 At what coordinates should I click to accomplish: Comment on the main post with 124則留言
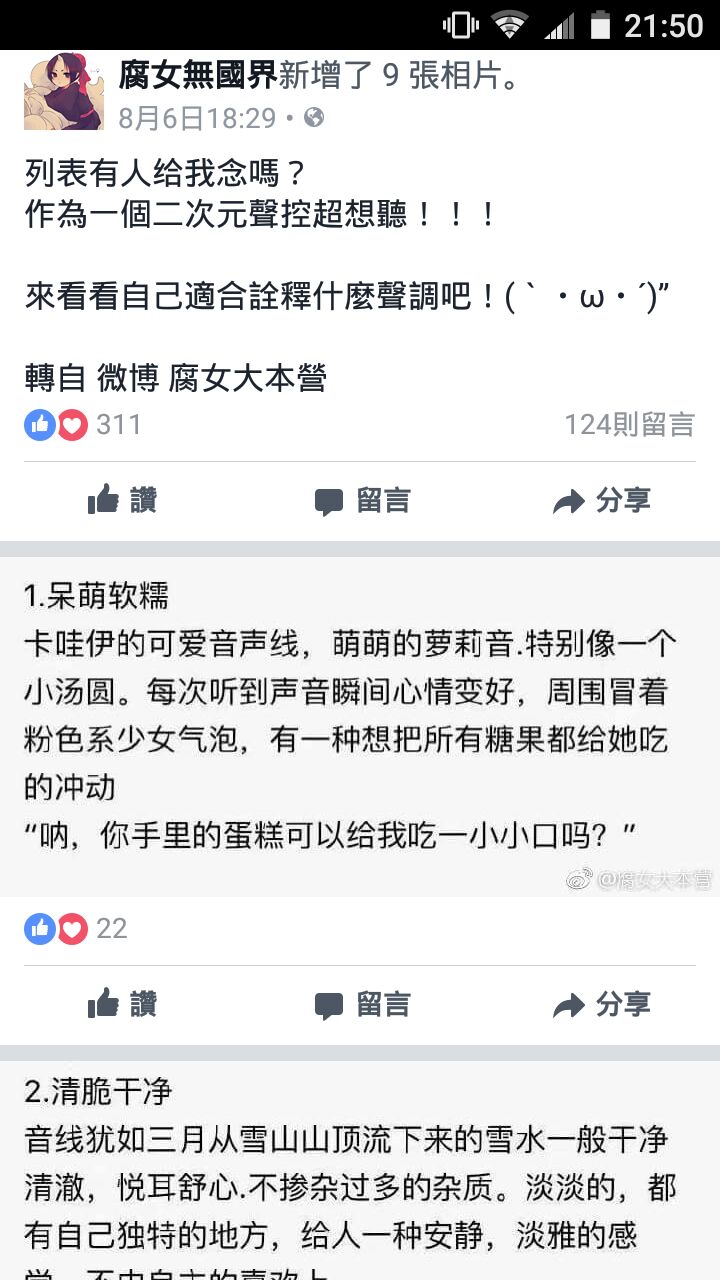click(361, 500)
